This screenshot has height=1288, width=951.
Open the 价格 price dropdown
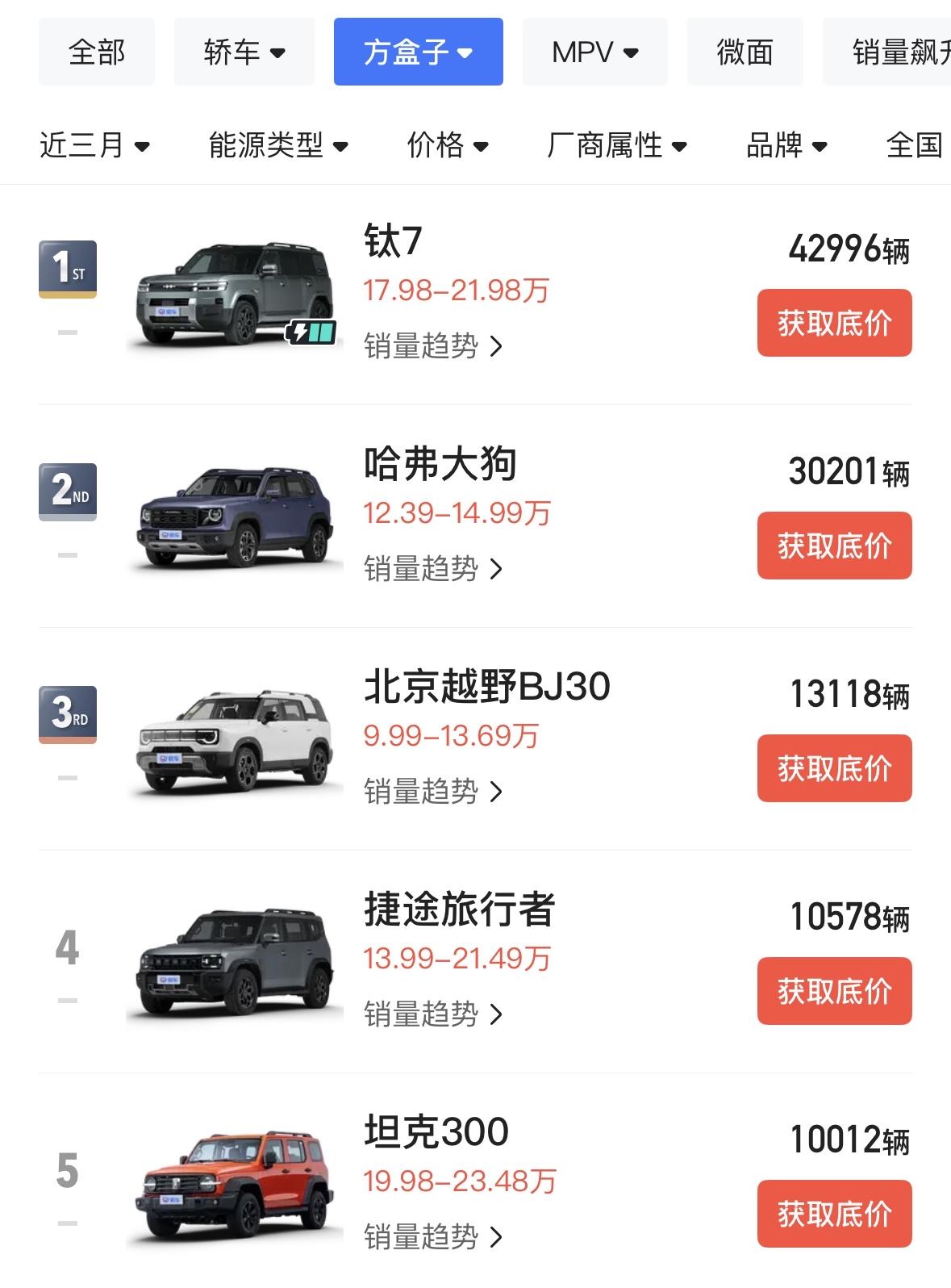tap(448, 147)
